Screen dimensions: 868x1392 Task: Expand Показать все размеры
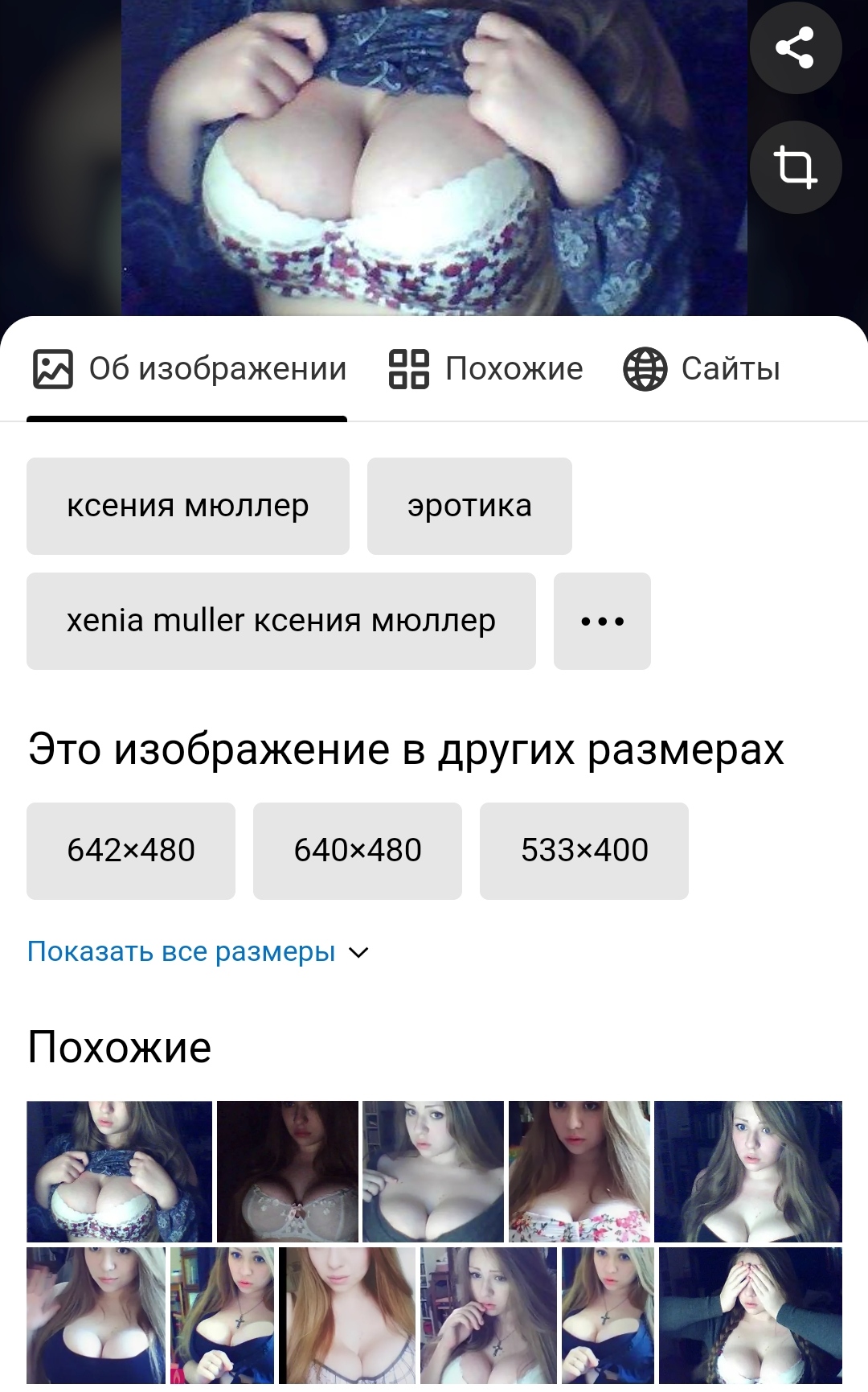click(198, 951)
